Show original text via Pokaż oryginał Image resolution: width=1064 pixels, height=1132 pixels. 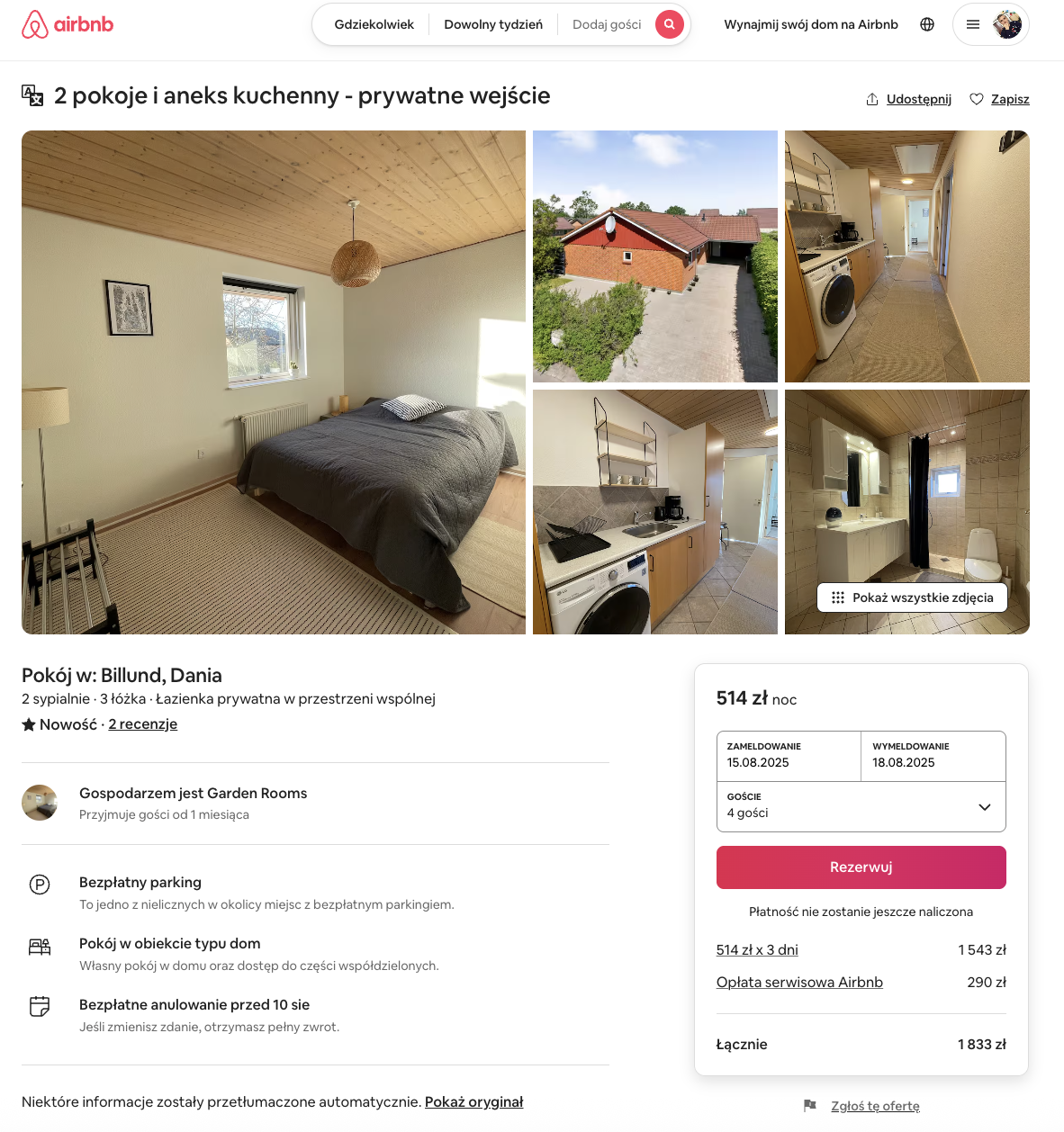pos(473,1101)
